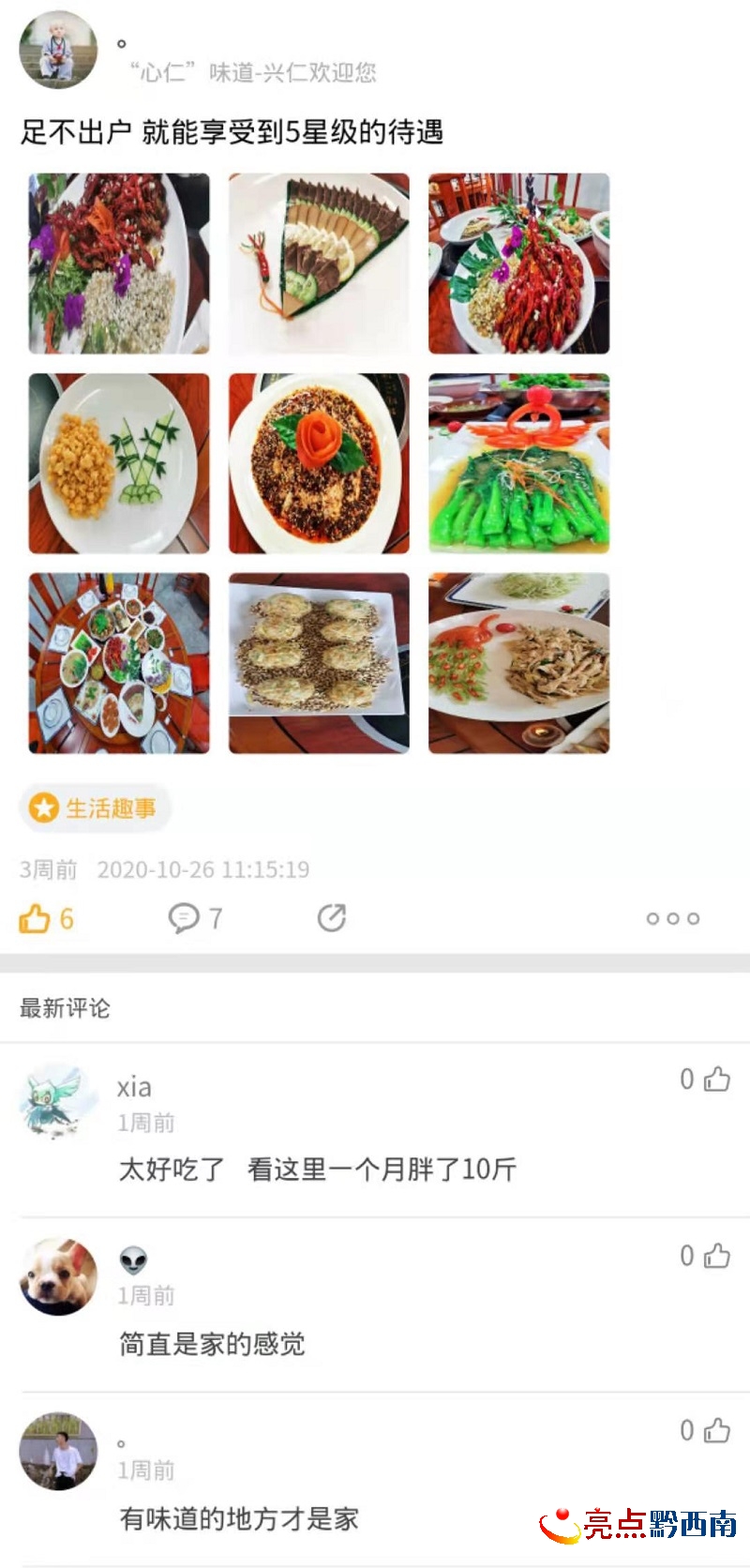Open the 生活趣事 topic tag
The image size is (750, 1568).
coord(94,807)
